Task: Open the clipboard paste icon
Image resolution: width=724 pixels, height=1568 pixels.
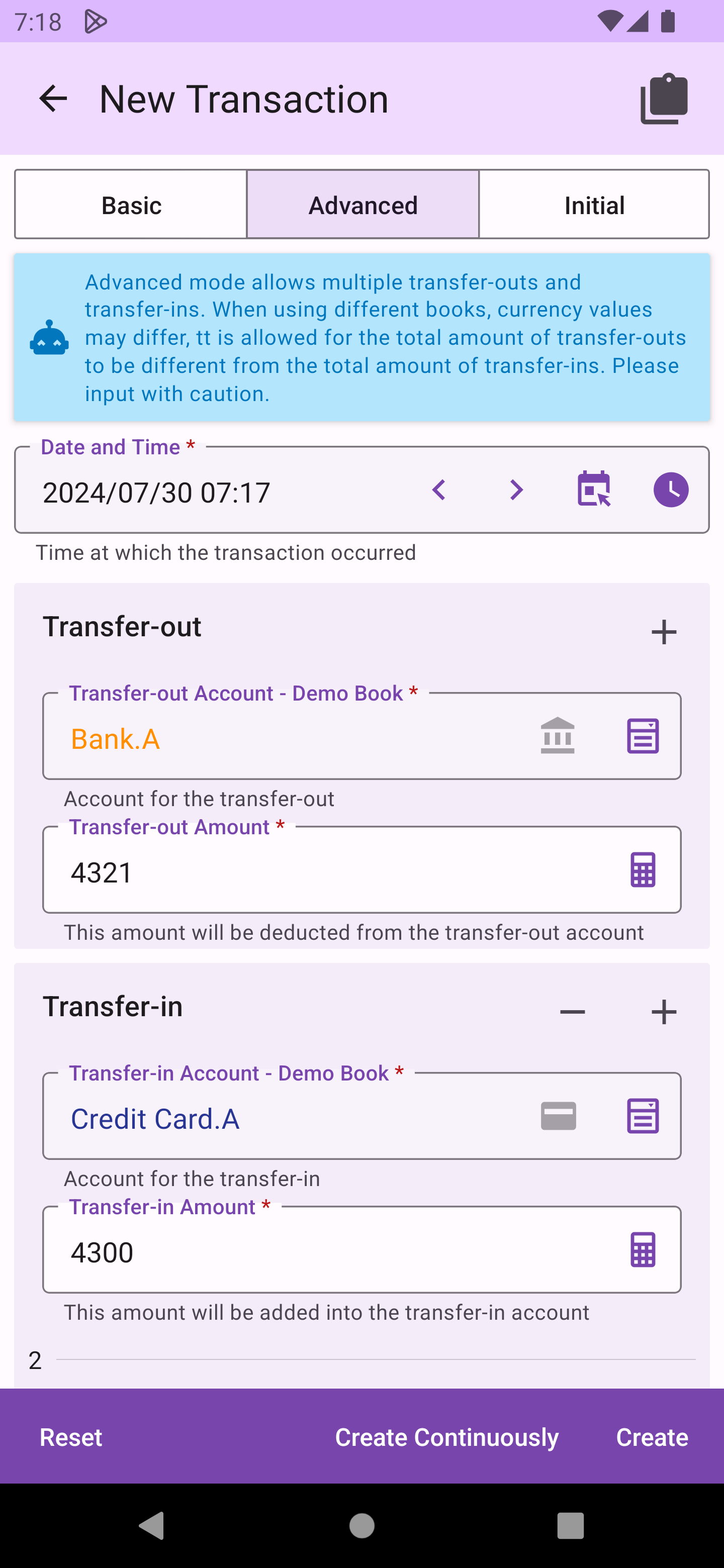Action: [664, 99]
